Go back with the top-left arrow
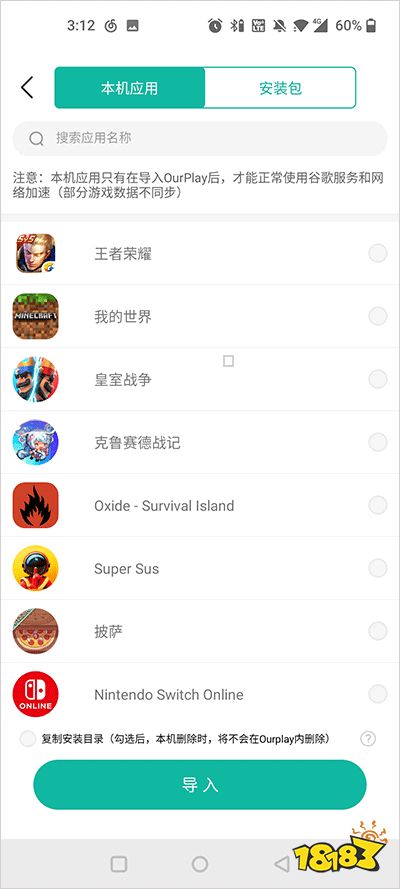The width and height of the screenshot is (400, 889). pos(27,87)
